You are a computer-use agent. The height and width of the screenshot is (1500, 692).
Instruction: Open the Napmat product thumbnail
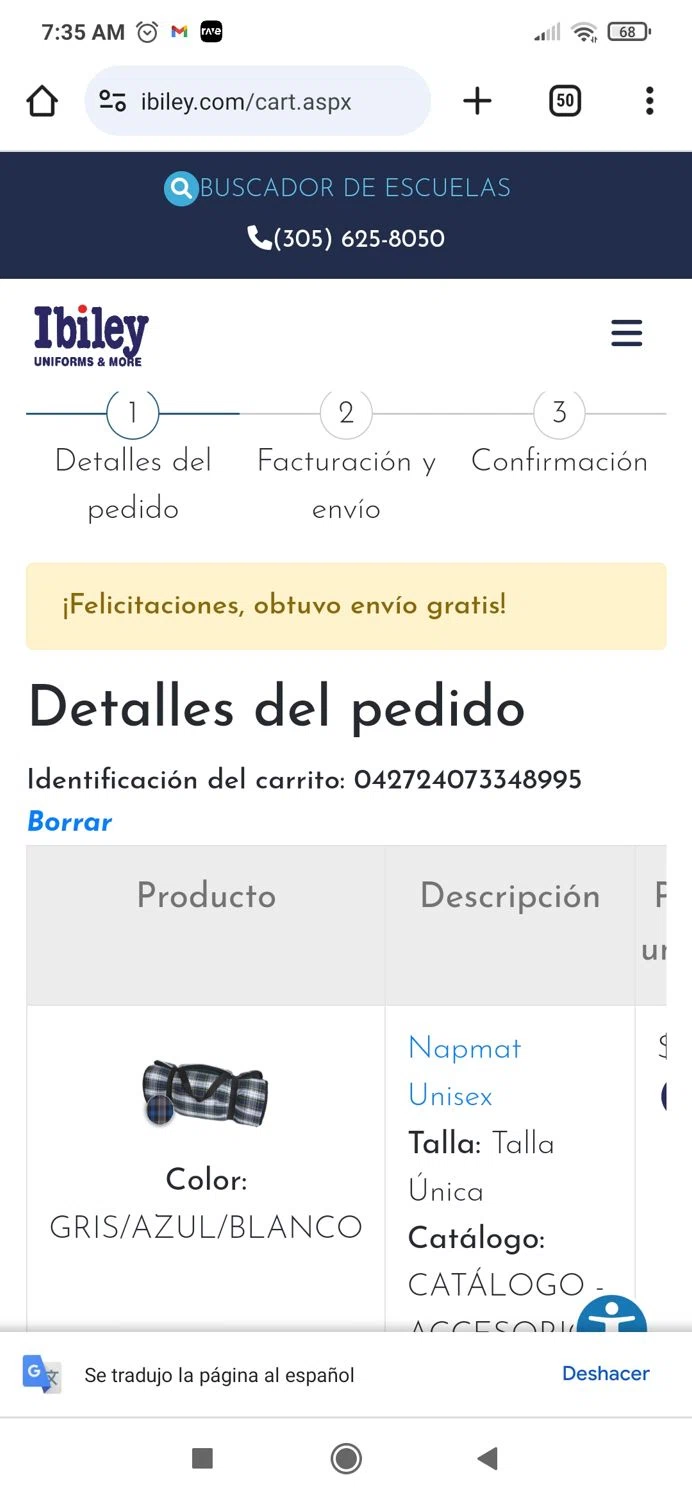click(205, 1093)
